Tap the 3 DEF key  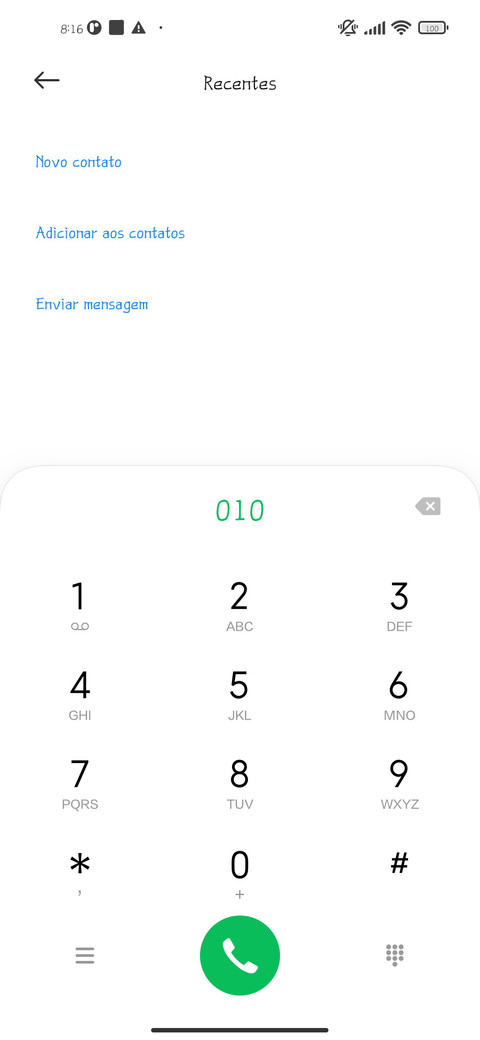pos(399,606)
